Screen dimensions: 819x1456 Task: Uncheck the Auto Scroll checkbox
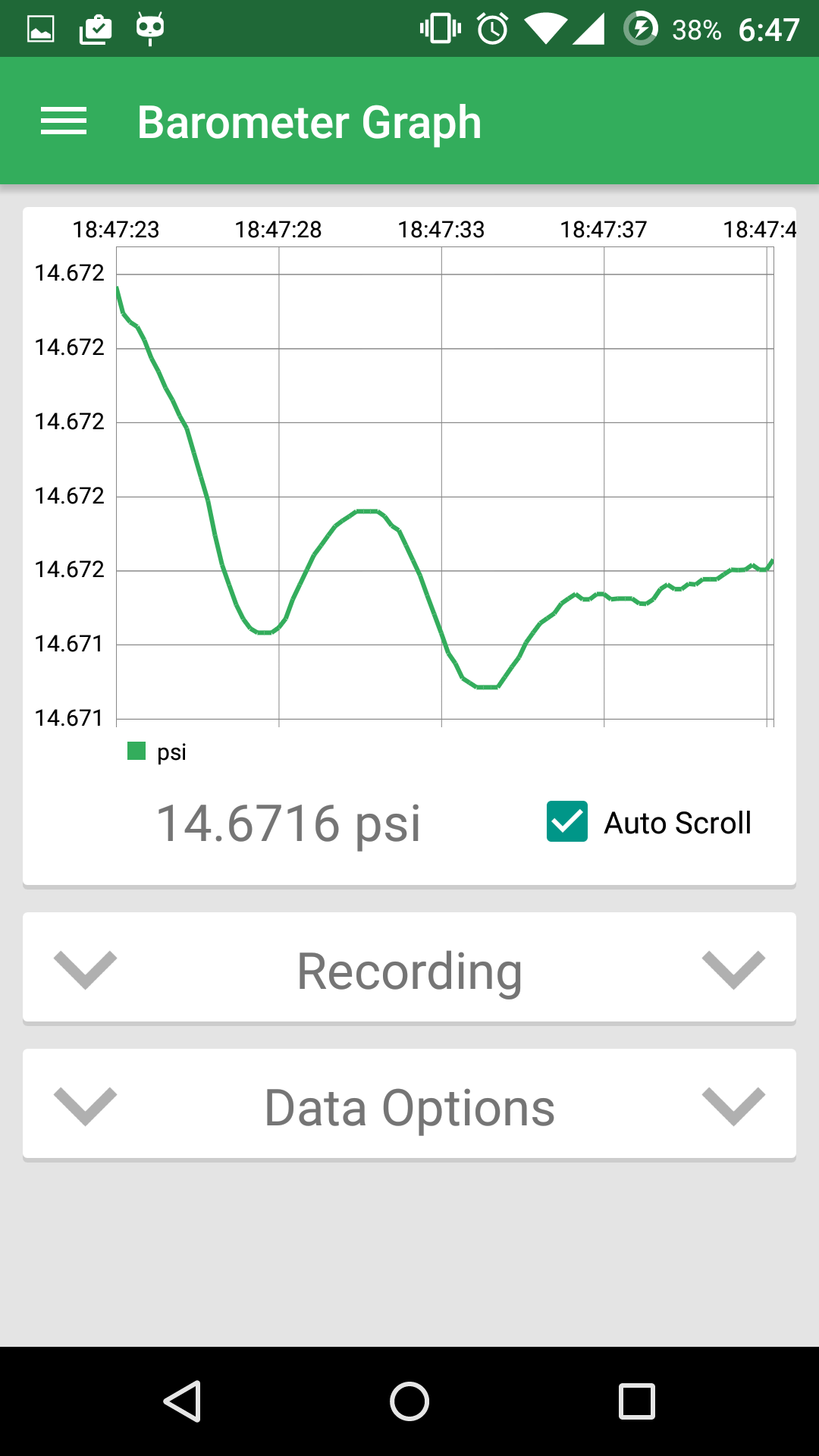(567, 821)
